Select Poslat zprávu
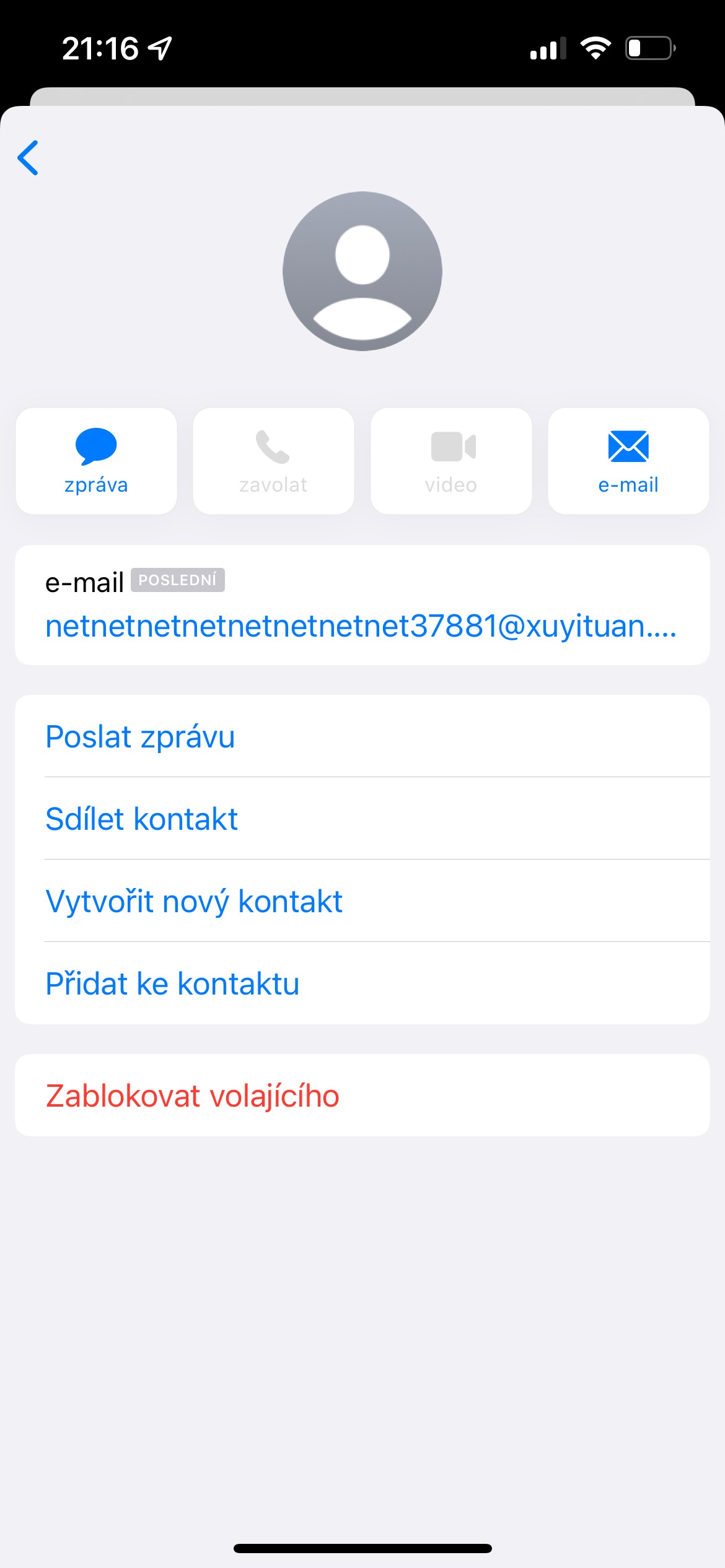The width and height of the screenshot is (725, 1568). [140, 737]
